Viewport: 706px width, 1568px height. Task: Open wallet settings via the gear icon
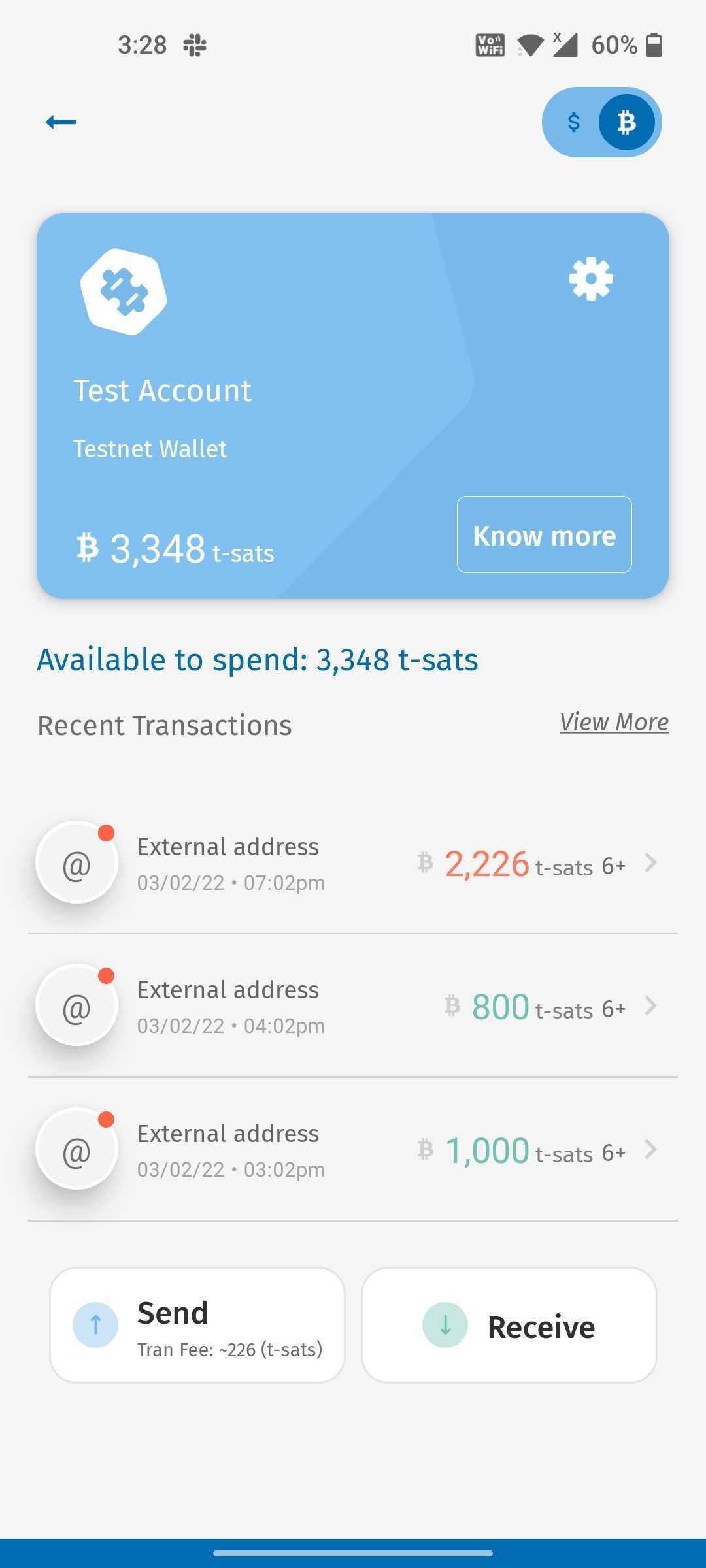click(590, 278)
